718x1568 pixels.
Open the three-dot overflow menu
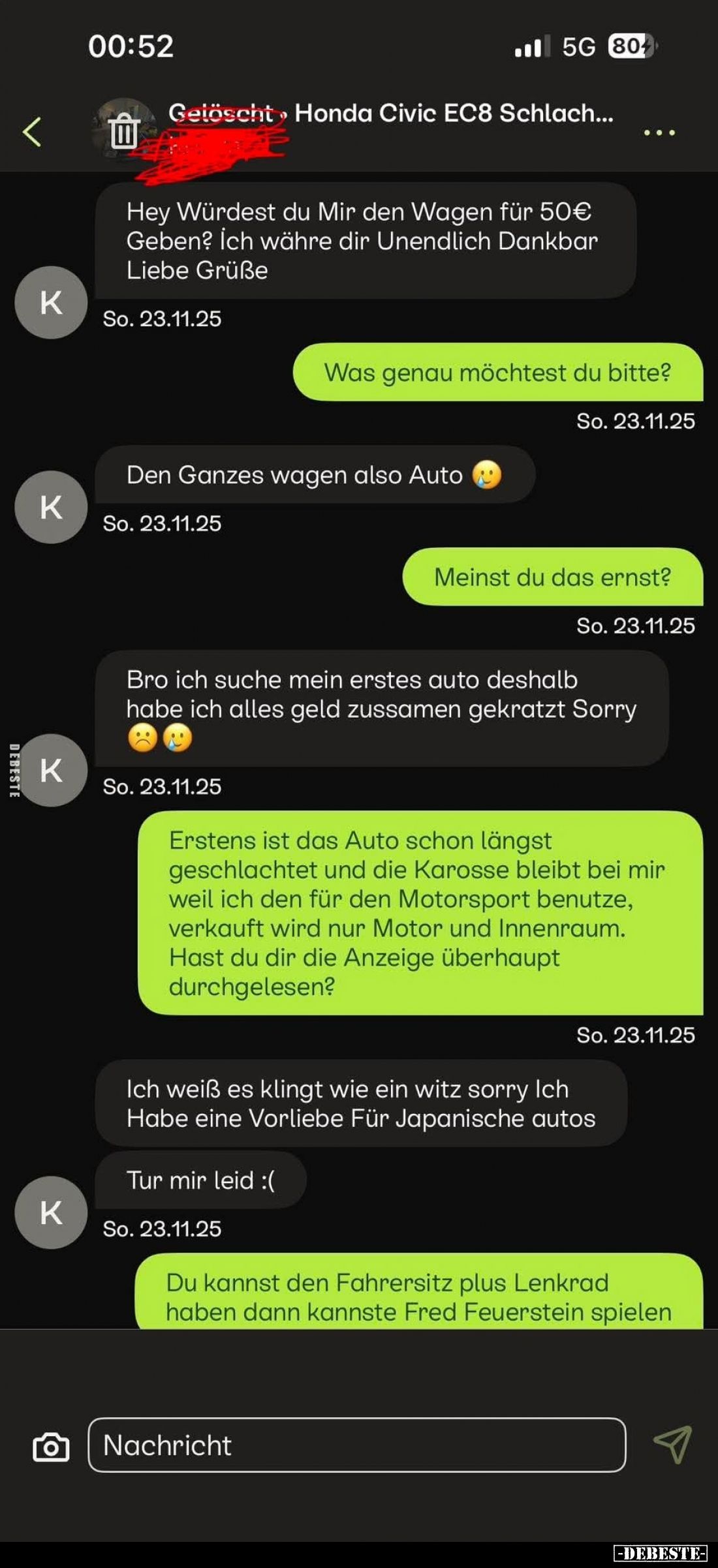tap(659, 132)
